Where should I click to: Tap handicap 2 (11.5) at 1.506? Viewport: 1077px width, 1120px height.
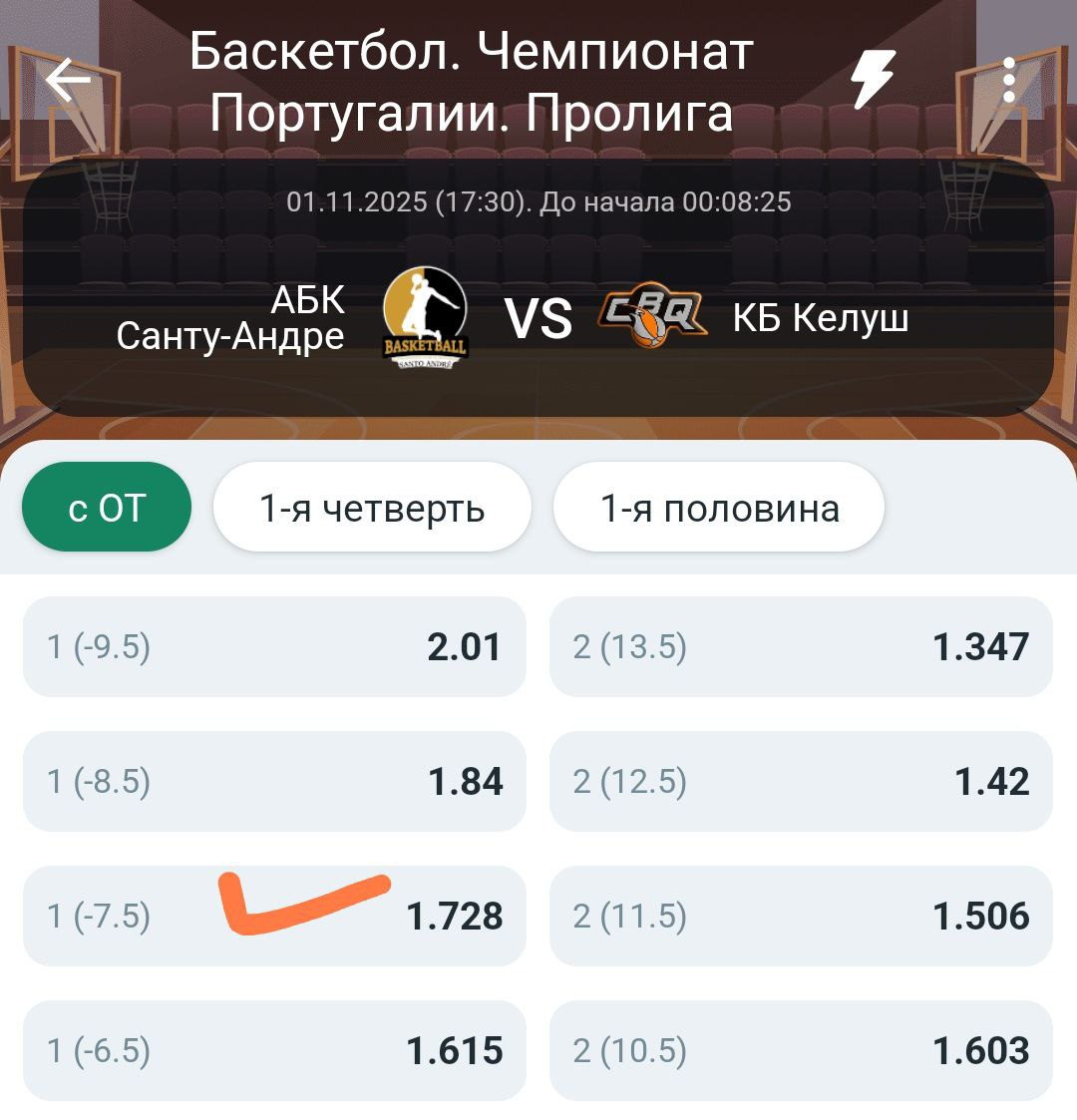(x=801, y=916)
